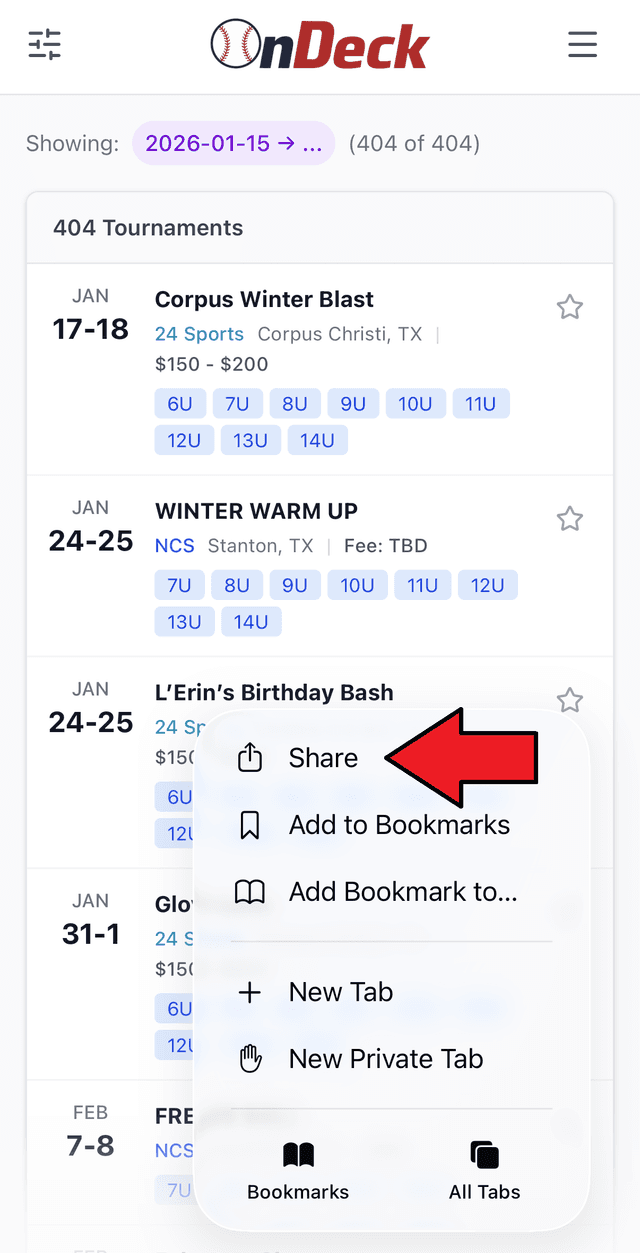Show All Tabs
The height and width of the screenshot is (1253, 640).
(485, 1172)
